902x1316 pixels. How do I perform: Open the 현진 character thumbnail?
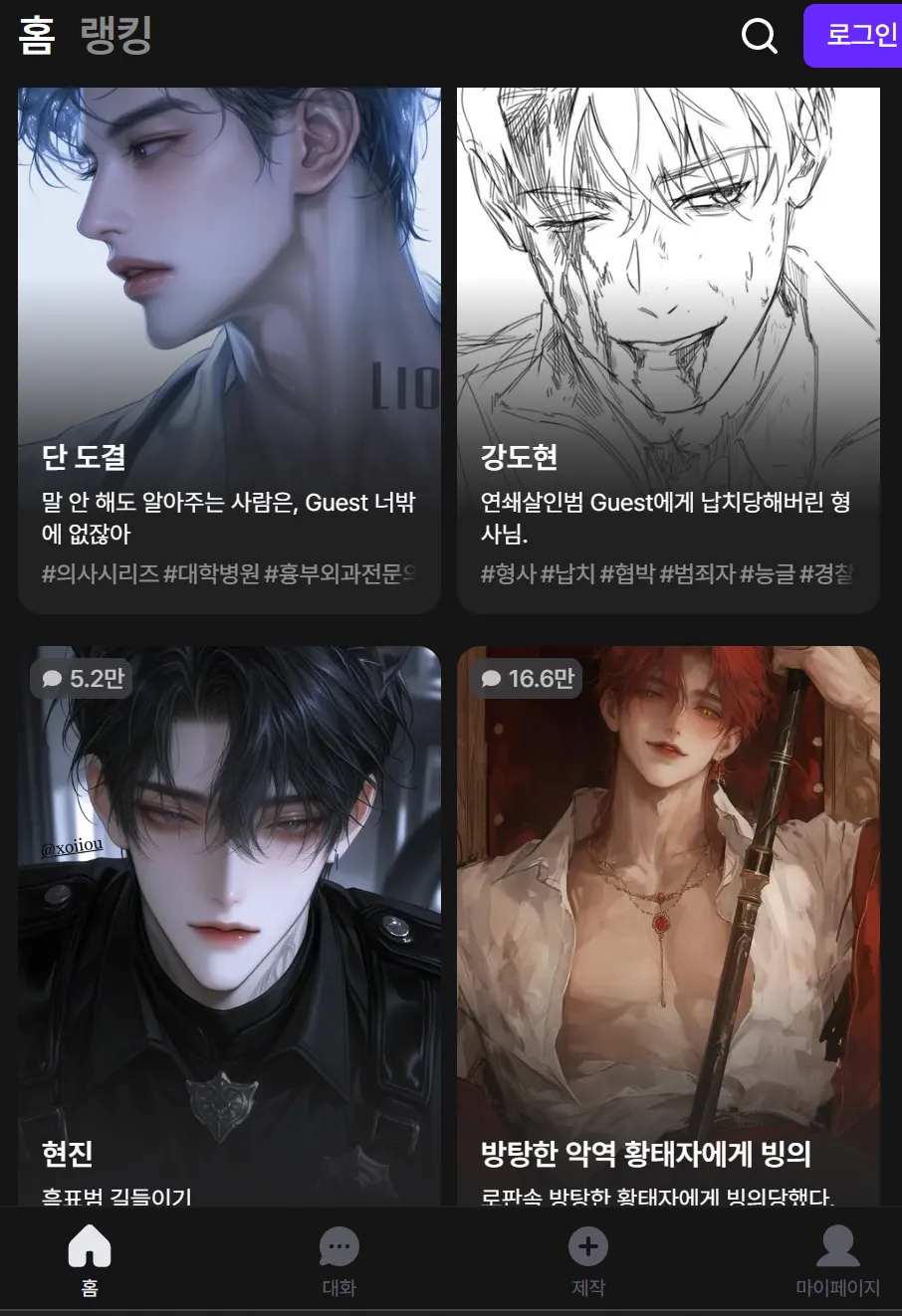point(229,896)
